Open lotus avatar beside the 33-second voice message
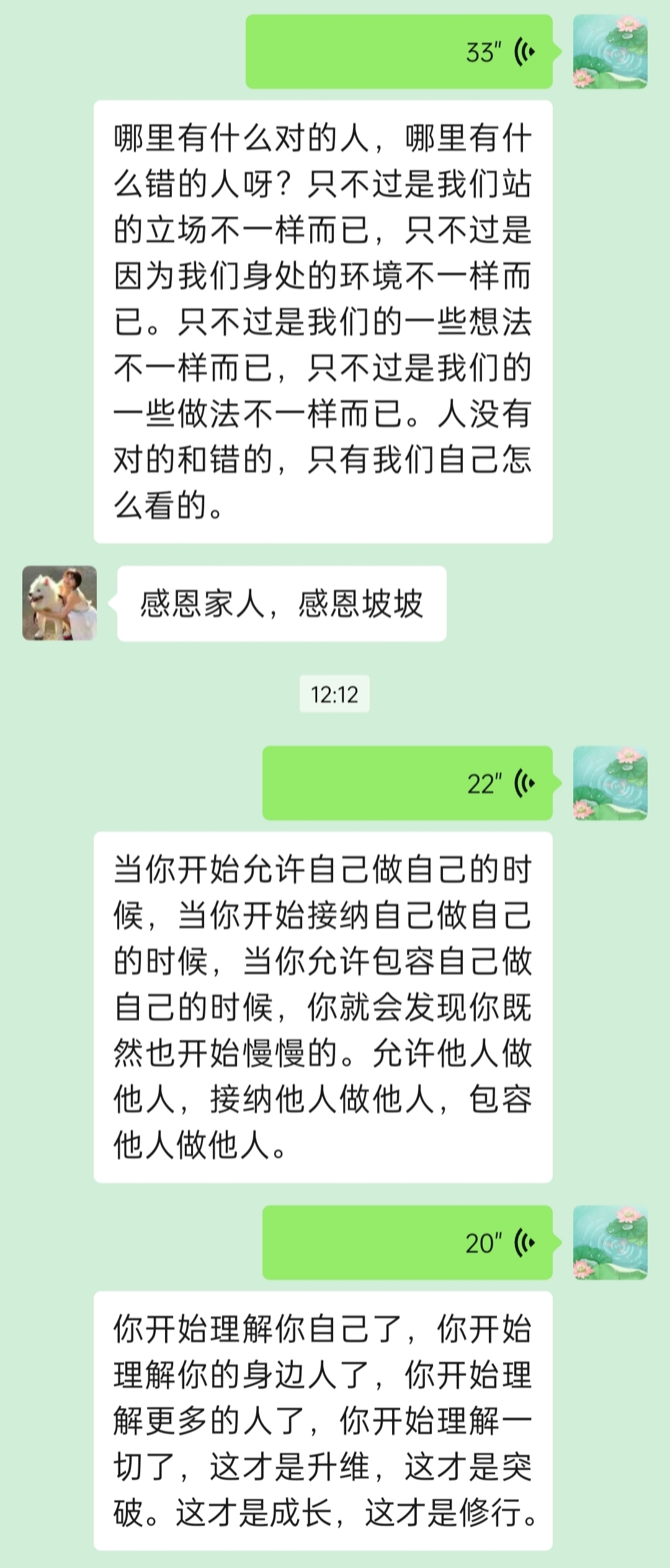Screen dimensions: 670x1568 tap(610, 52)
